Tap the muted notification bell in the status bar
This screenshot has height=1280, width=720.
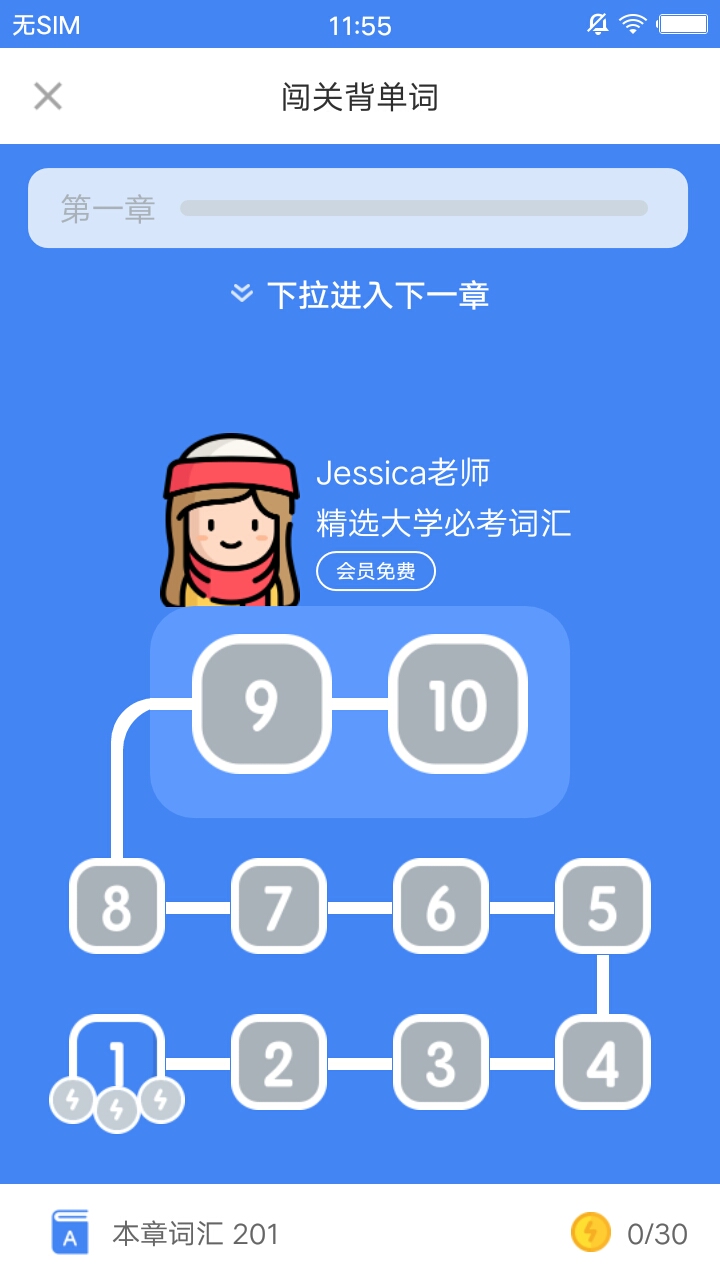click(x=597, y=24)
